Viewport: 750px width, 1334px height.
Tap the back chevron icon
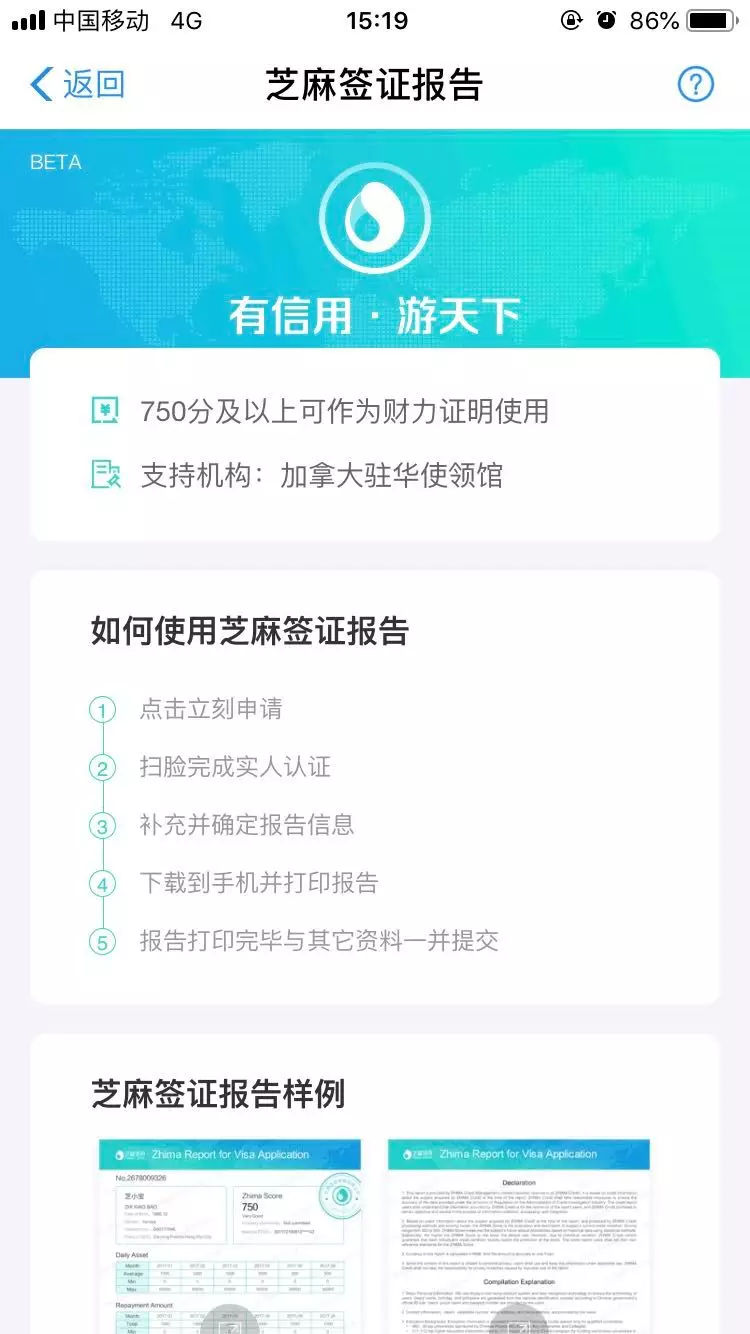(x=40, y=86)
